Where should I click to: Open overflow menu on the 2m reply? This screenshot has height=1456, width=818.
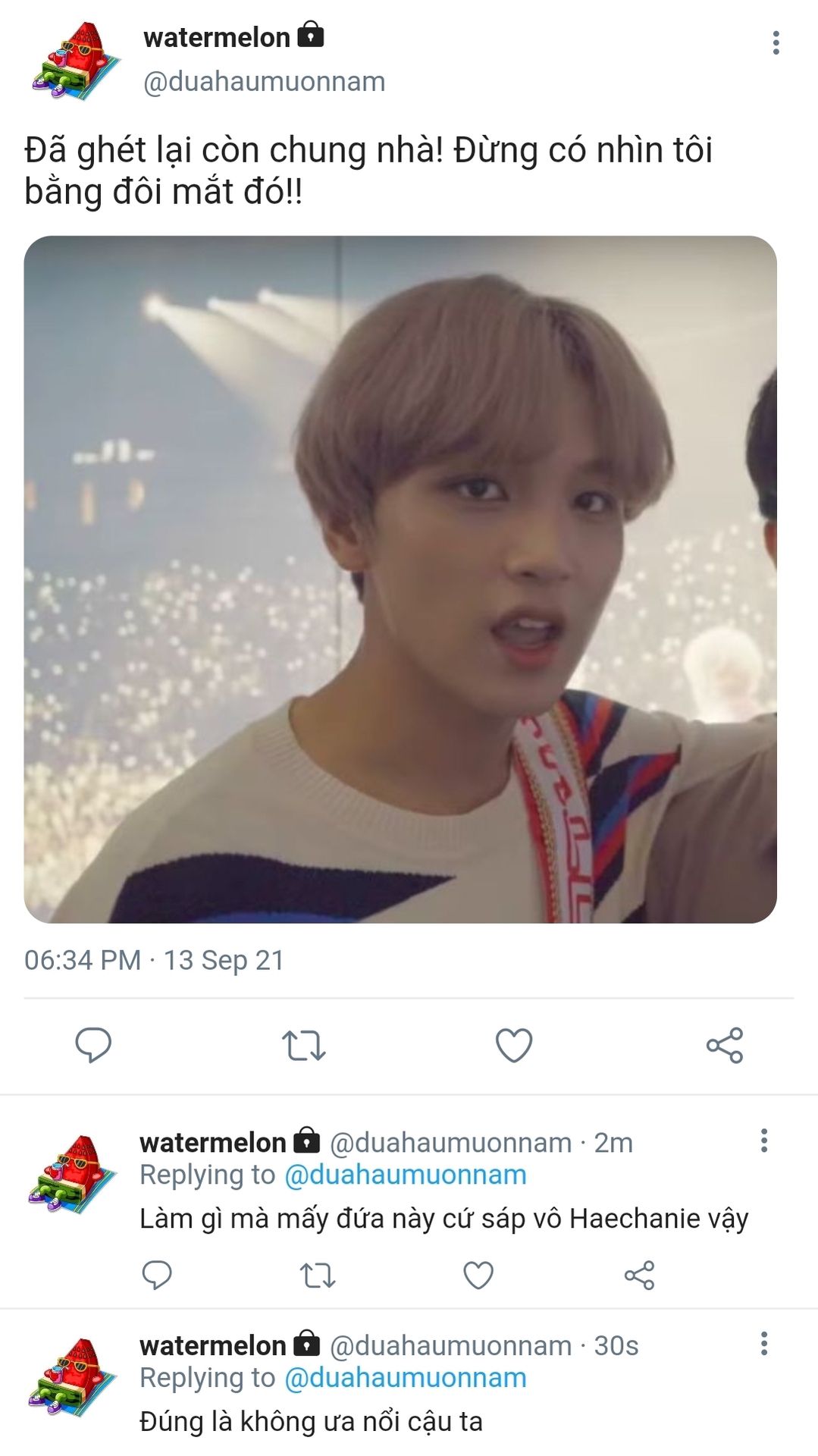coord(764,1141)
